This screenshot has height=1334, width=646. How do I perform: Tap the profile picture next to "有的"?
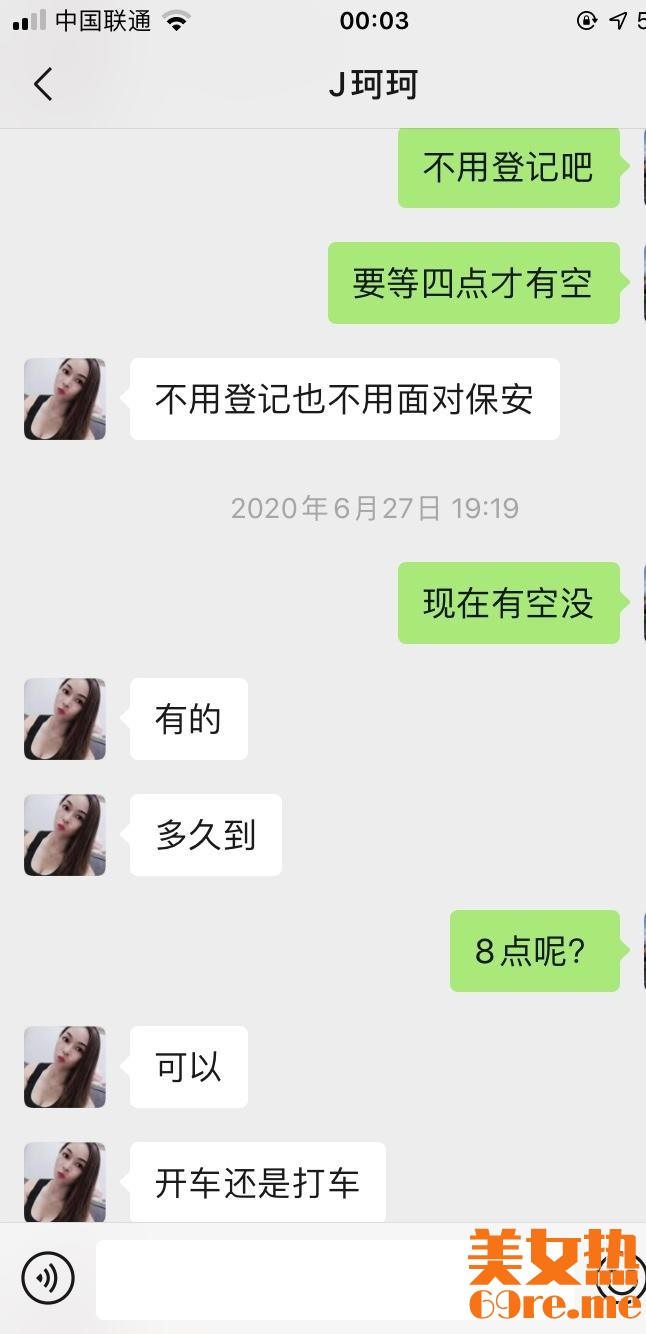pos(65,719)
